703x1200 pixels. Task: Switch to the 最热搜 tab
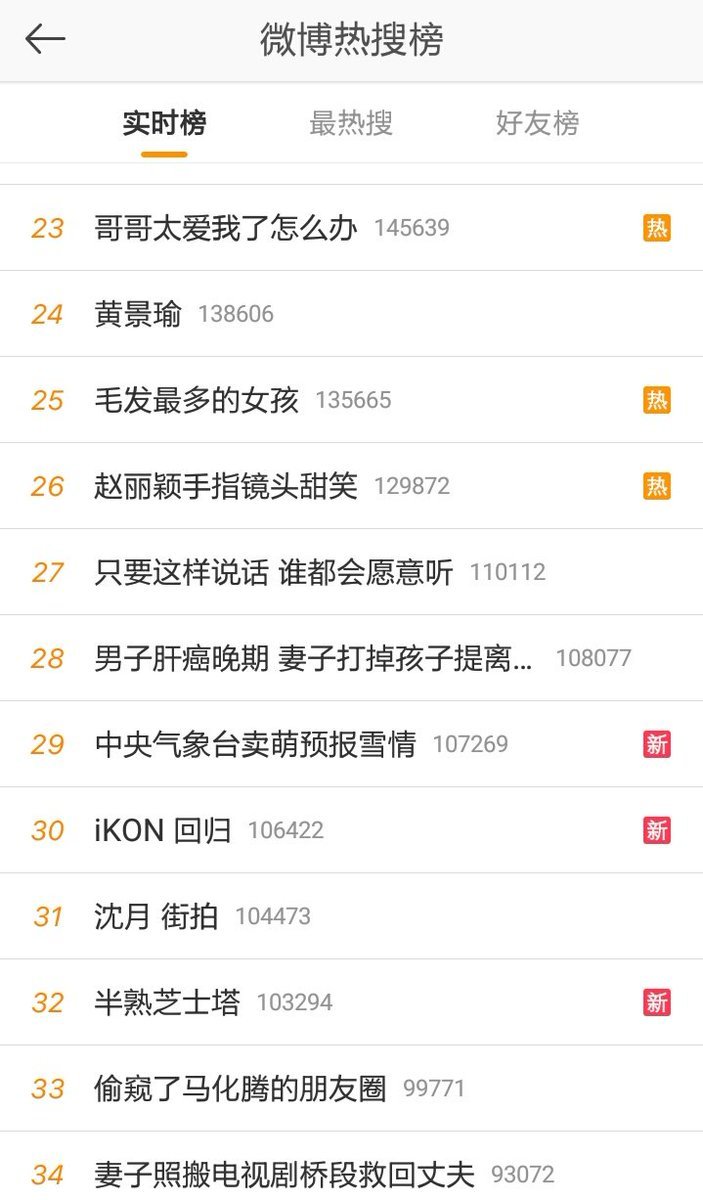pyautogui.click(x=351, y=123)
